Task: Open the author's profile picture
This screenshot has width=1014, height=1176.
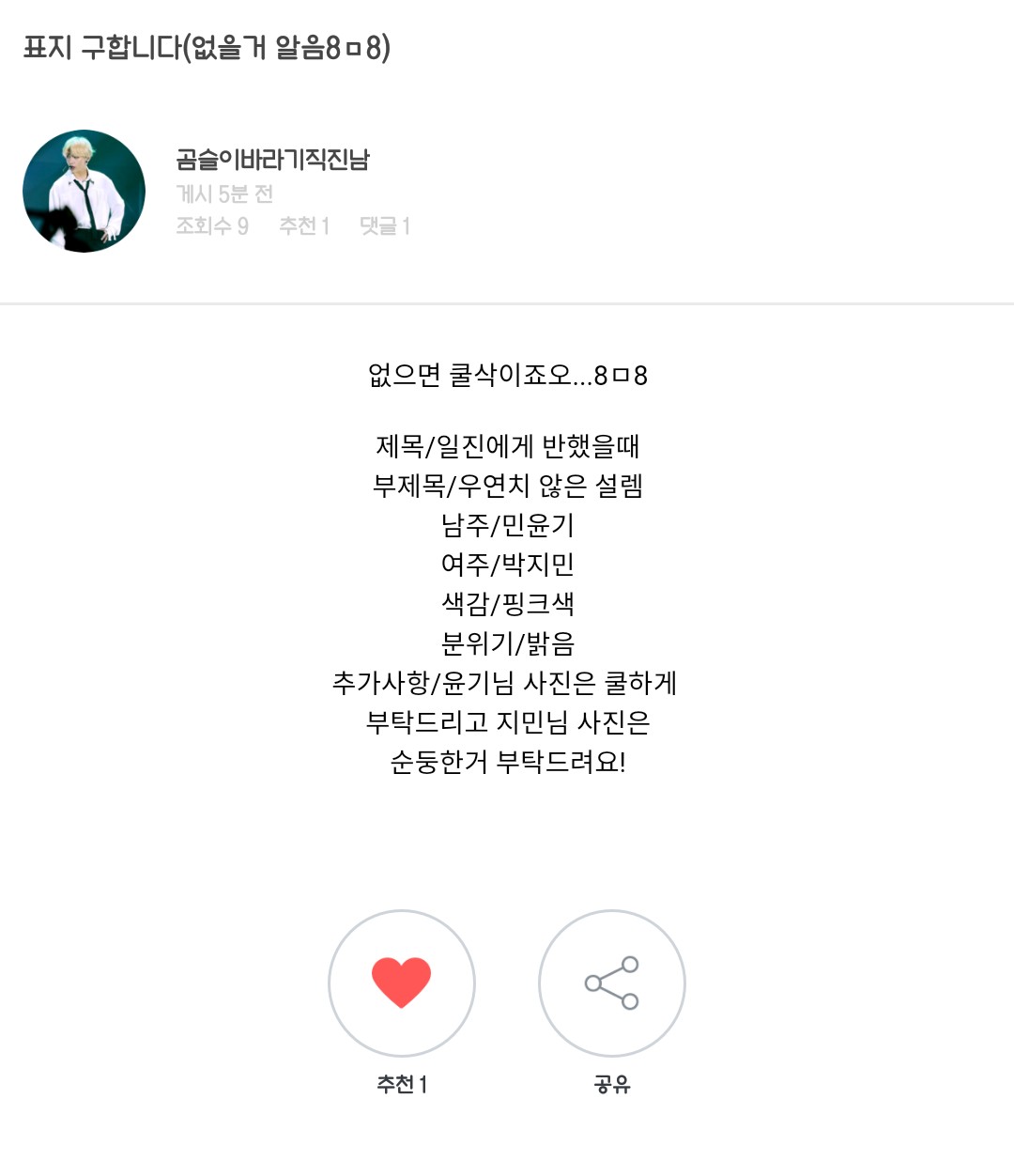Action: [84, 192]
